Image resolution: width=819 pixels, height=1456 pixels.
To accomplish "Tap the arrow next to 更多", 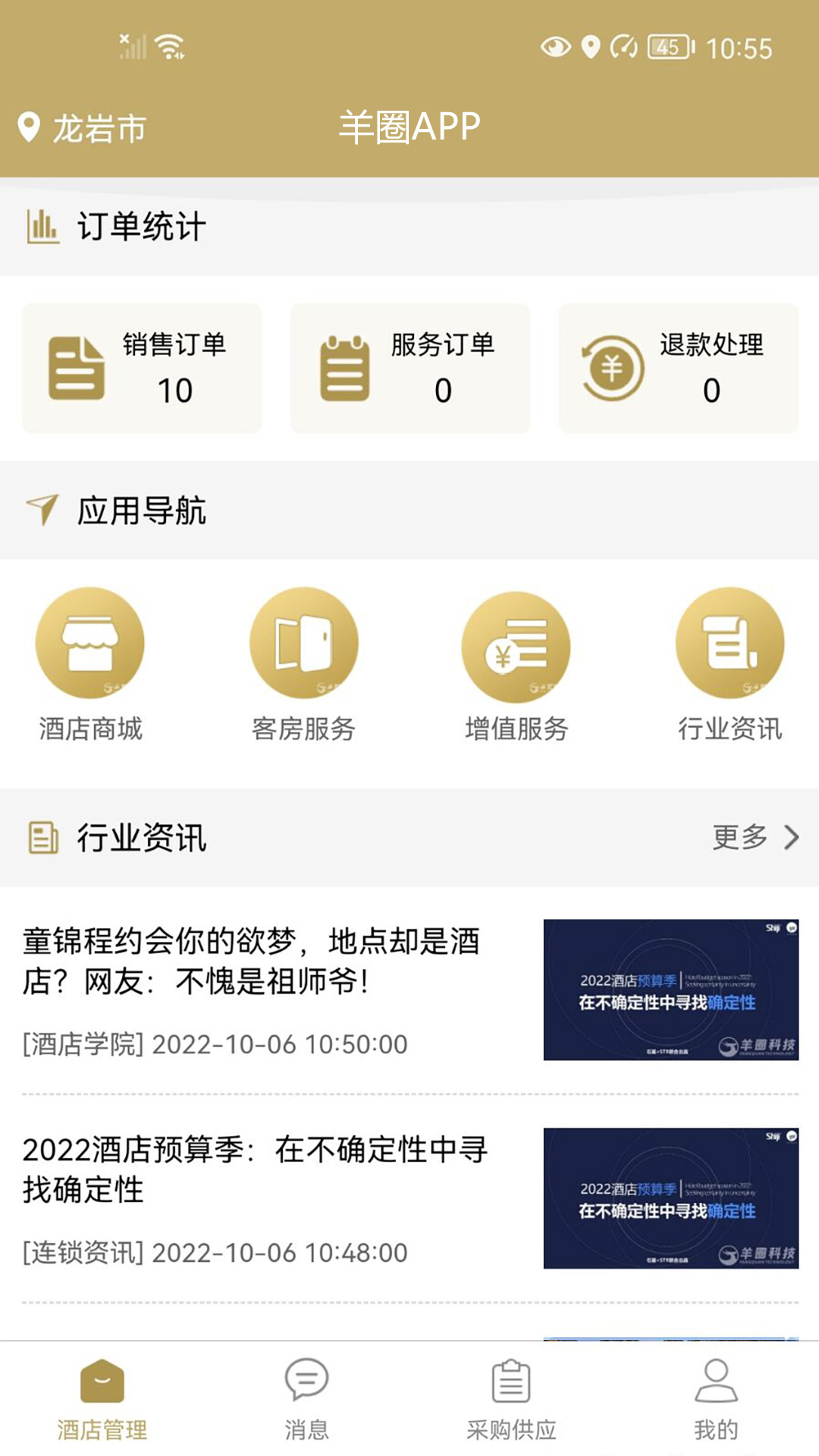I will click(x=789, y=837).
